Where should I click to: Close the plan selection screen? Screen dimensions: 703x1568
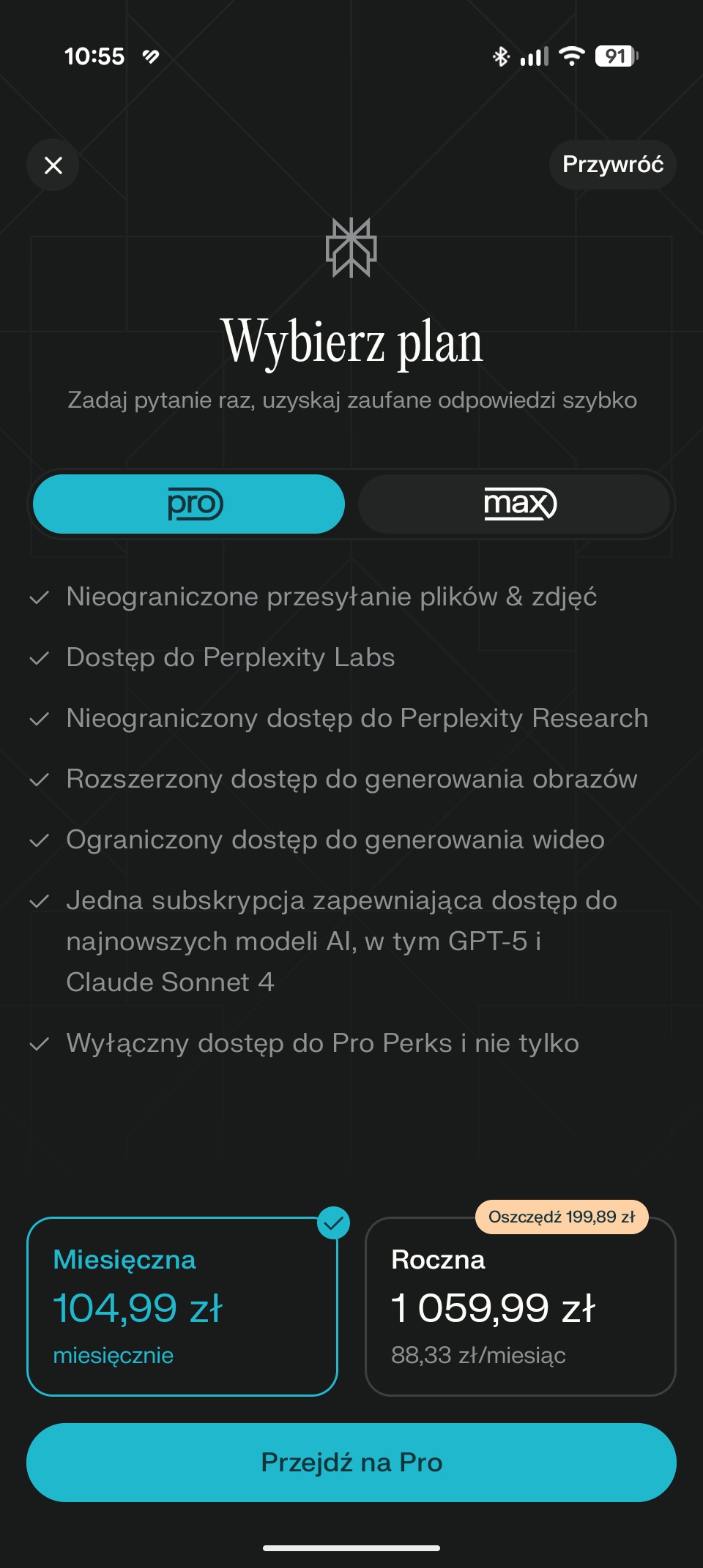pyautogui.click(x=53, y=165)
